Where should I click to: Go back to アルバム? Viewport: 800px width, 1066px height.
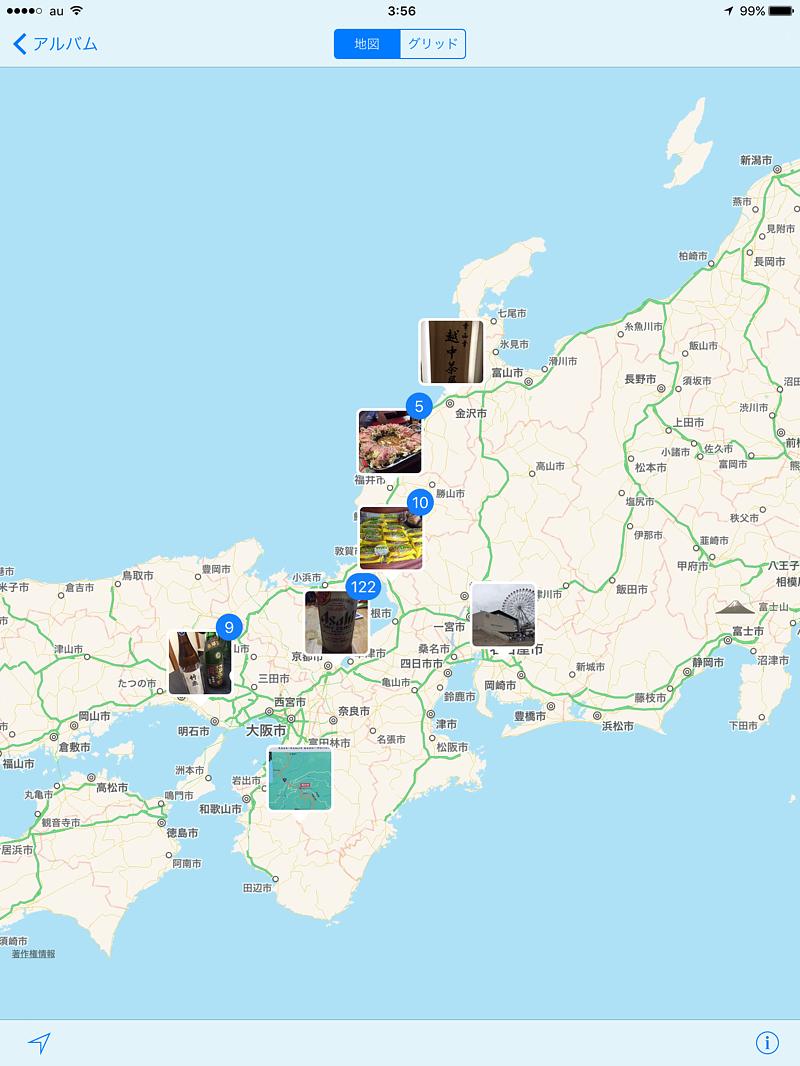55,43
